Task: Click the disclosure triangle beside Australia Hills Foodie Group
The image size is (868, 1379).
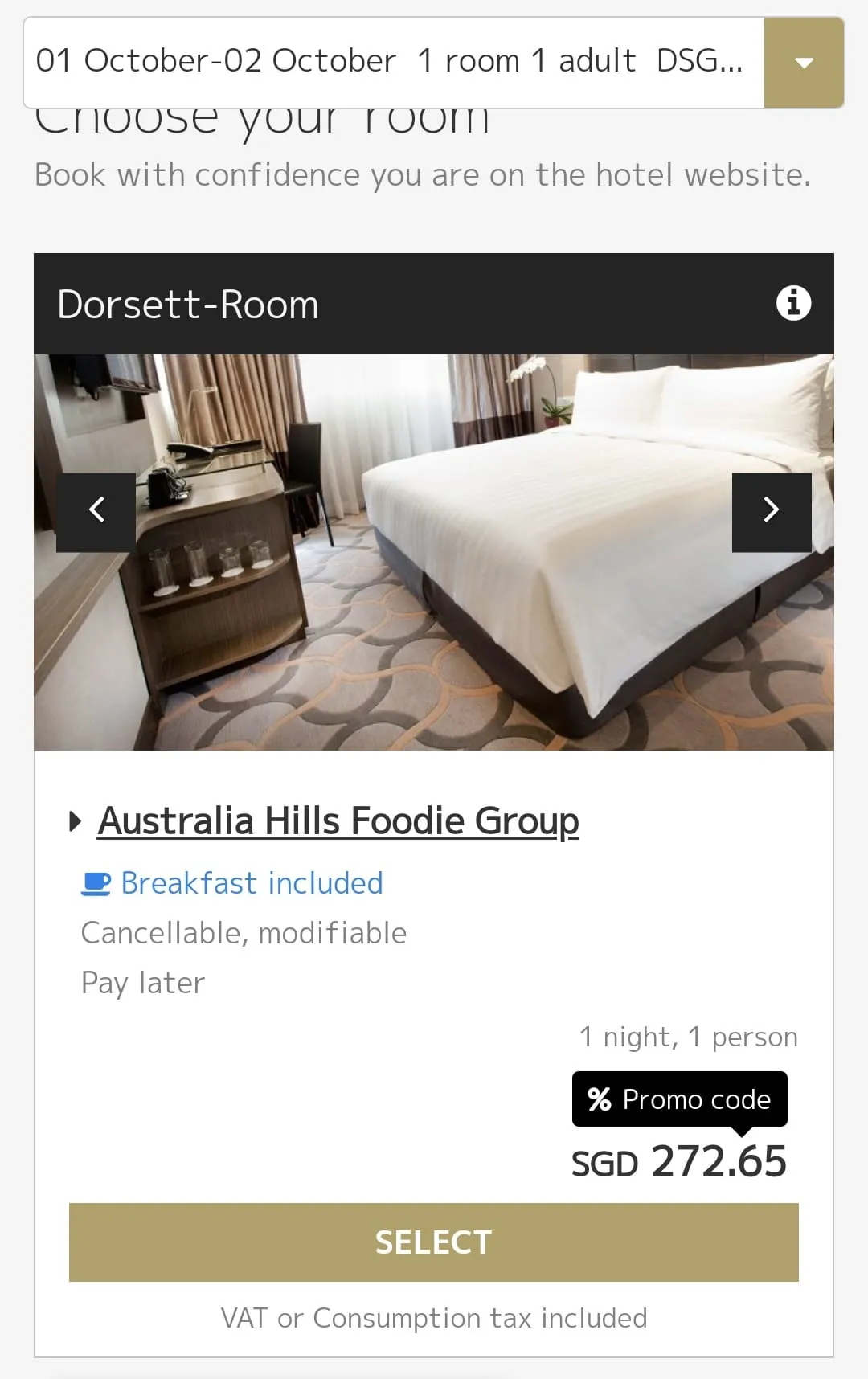Action: (74, 820)
